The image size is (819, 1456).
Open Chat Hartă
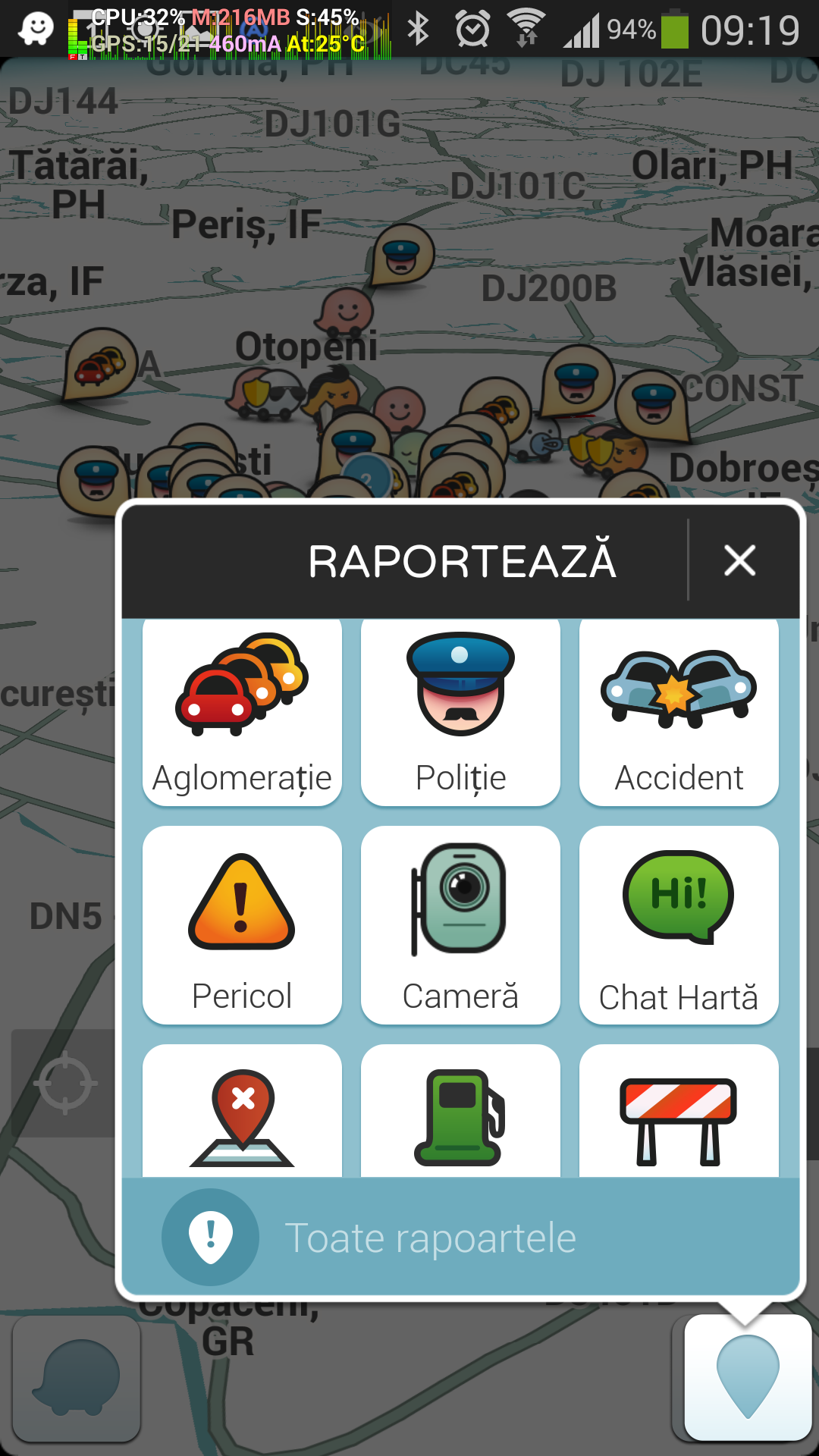tap(679, 925)
